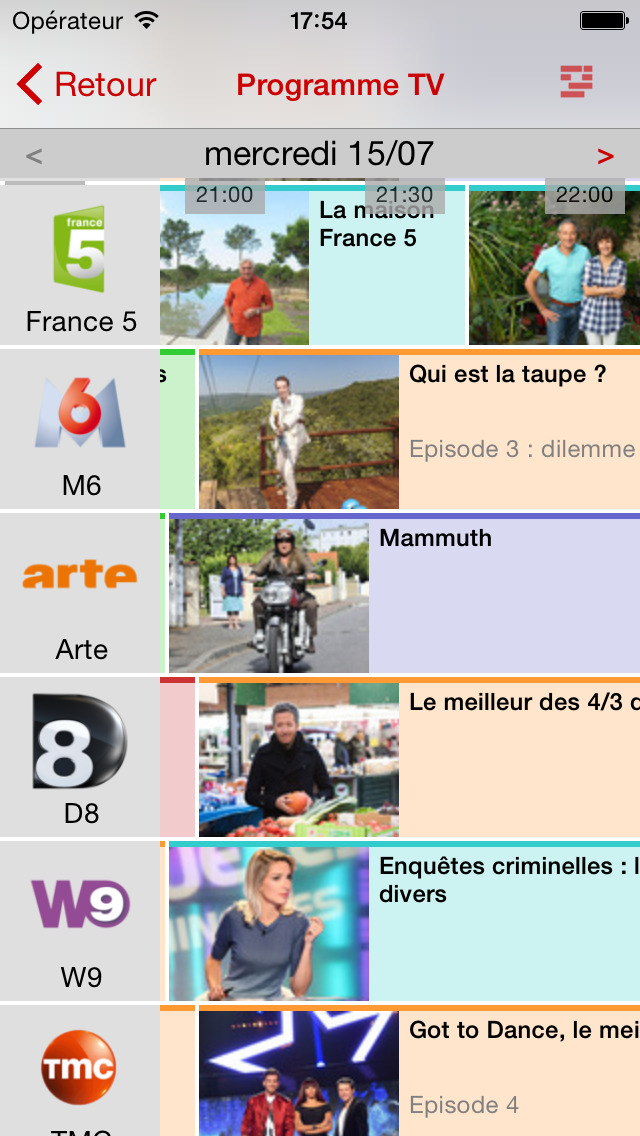This screenshot has height=1136, width=640.
Task: Go to the previous day arrow
Action: 34,155
